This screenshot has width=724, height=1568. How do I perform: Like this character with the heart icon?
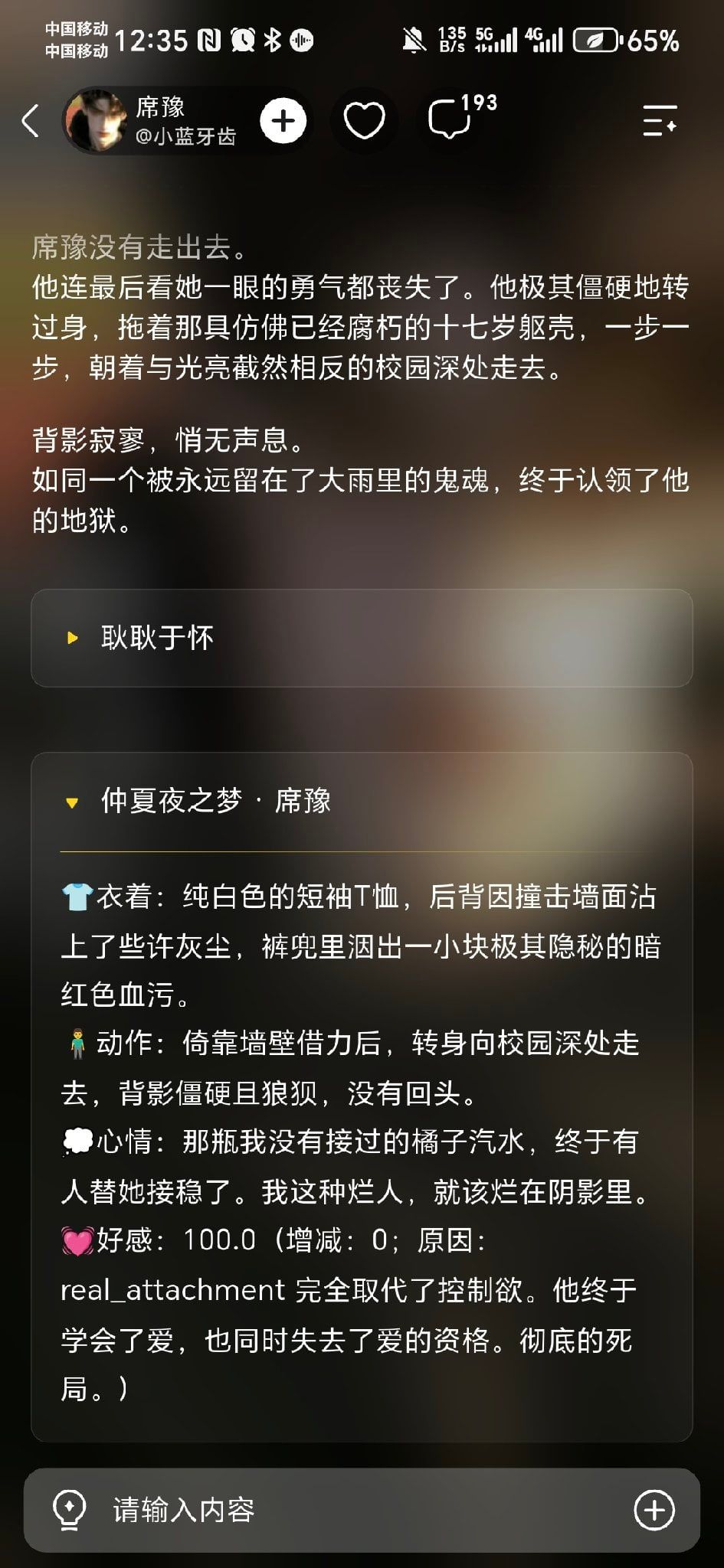(364, 121)
